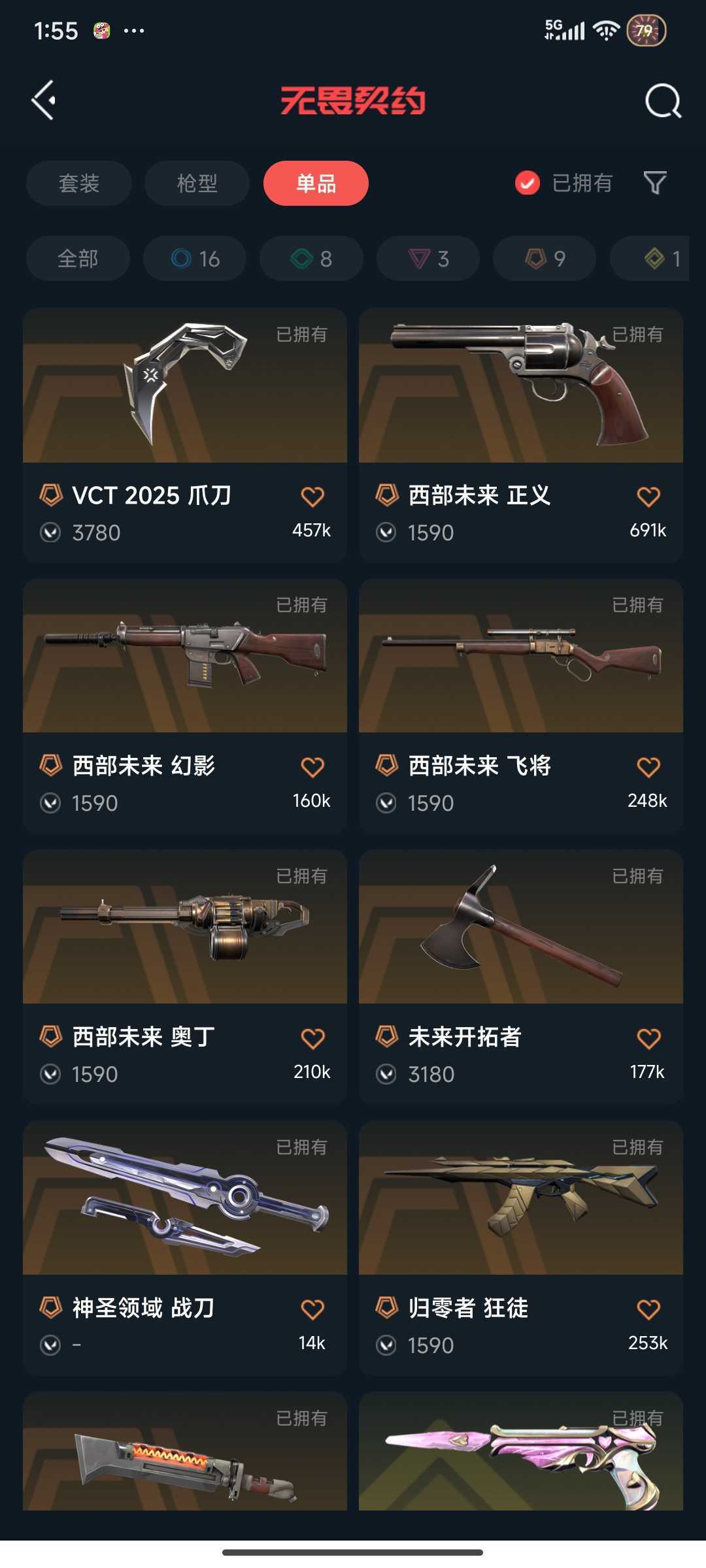The width and height of the screenshot is (706, 1568).
Task: Select the orange rarity filter showing 9
Action: coord(543,259)
